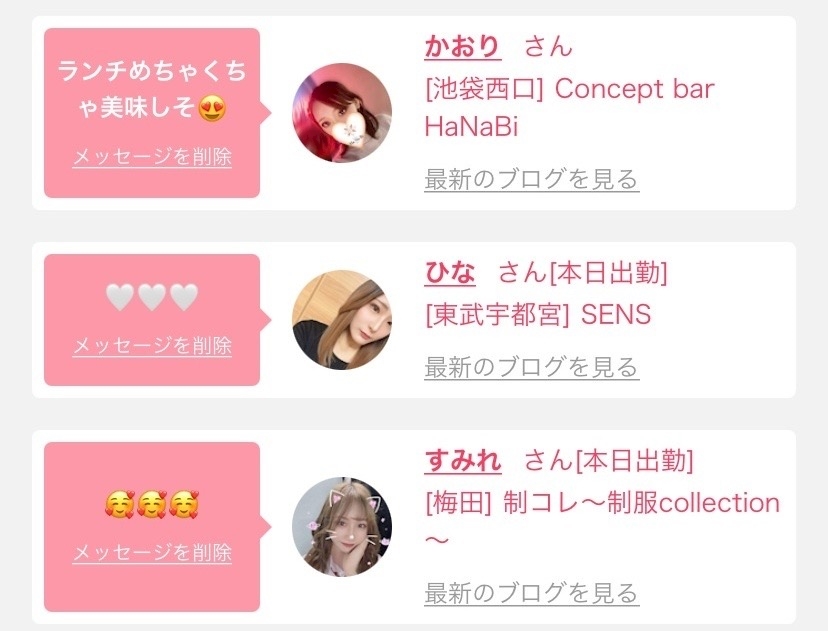
Task: Delete the emoji message sent to すみれ
Action: click(152, 552)
